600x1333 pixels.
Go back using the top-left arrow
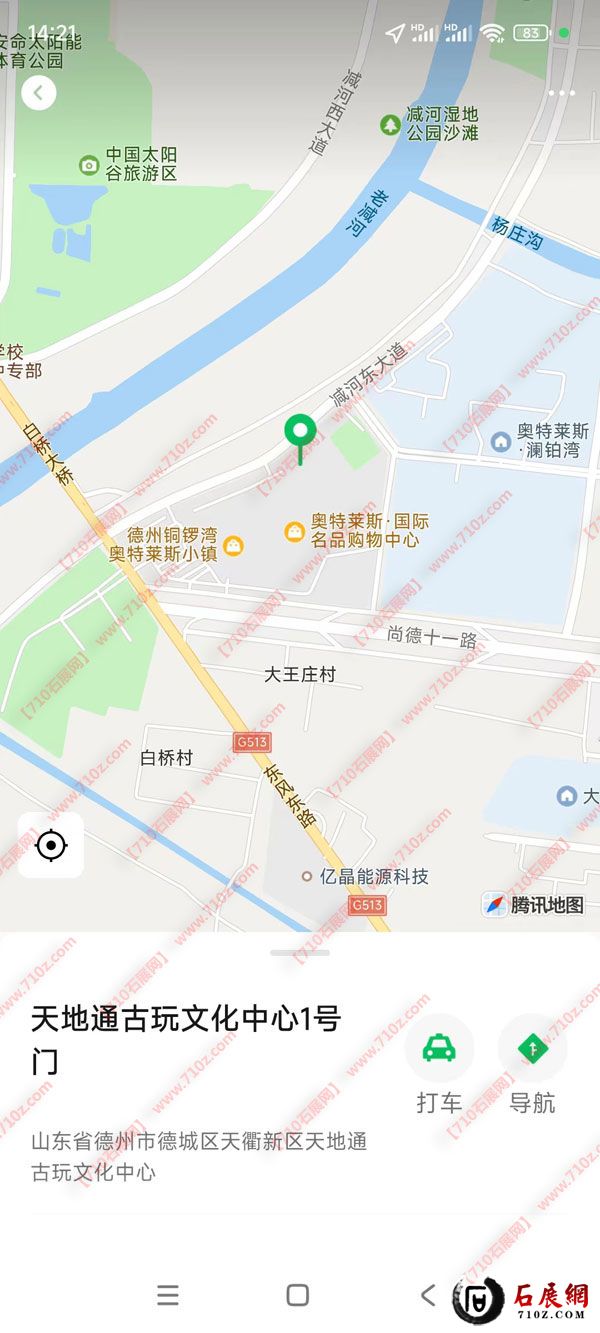pos(38,93)
